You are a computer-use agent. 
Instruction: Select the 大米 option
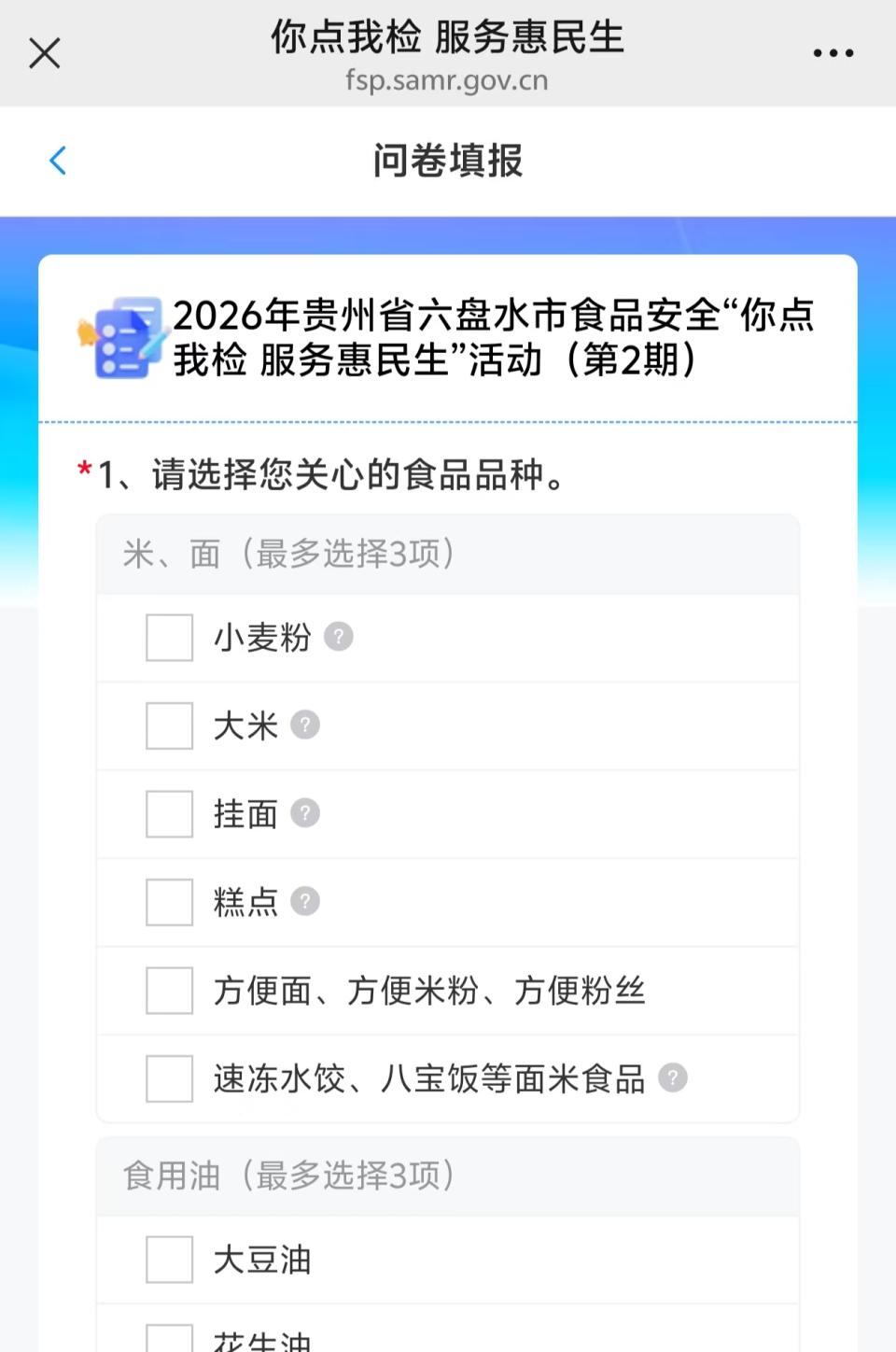tap(168, 725)
